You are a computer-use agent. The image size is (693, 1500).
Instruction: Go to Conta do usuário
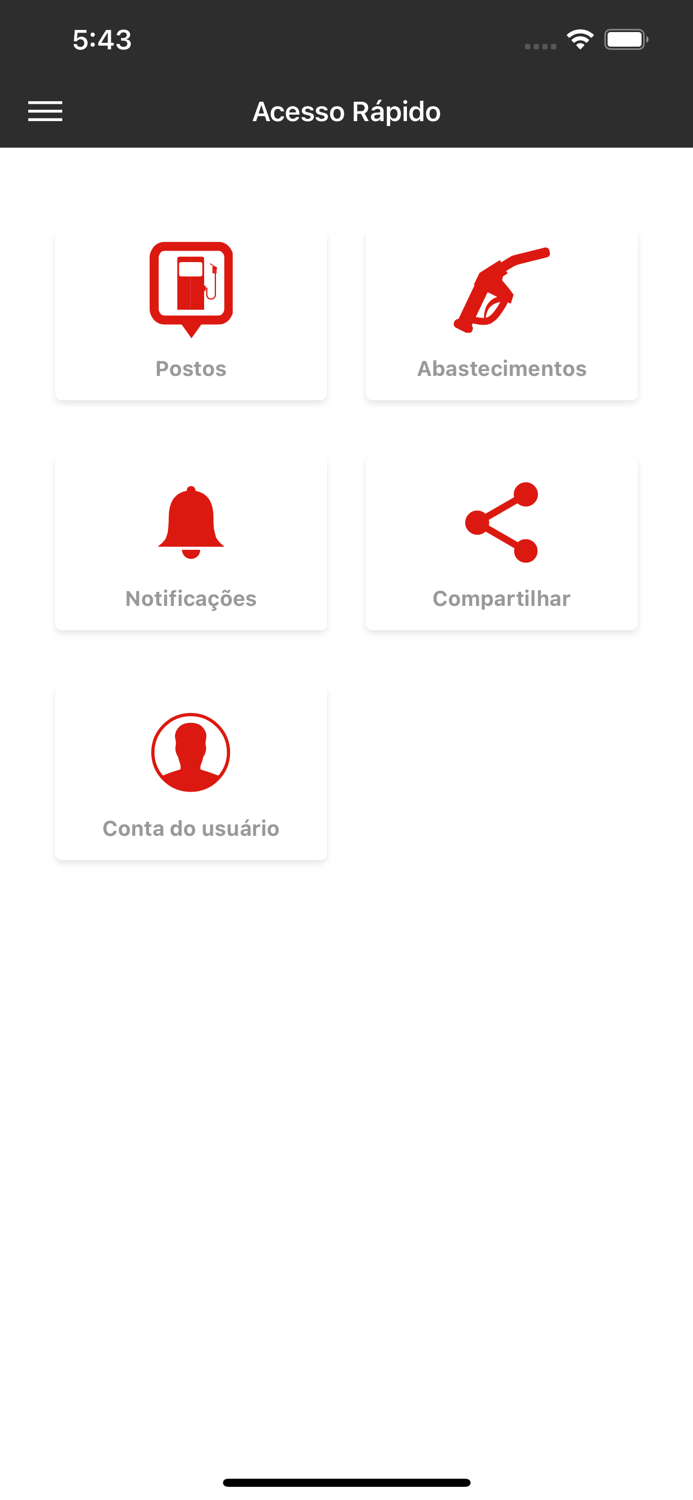coord(191,773)
